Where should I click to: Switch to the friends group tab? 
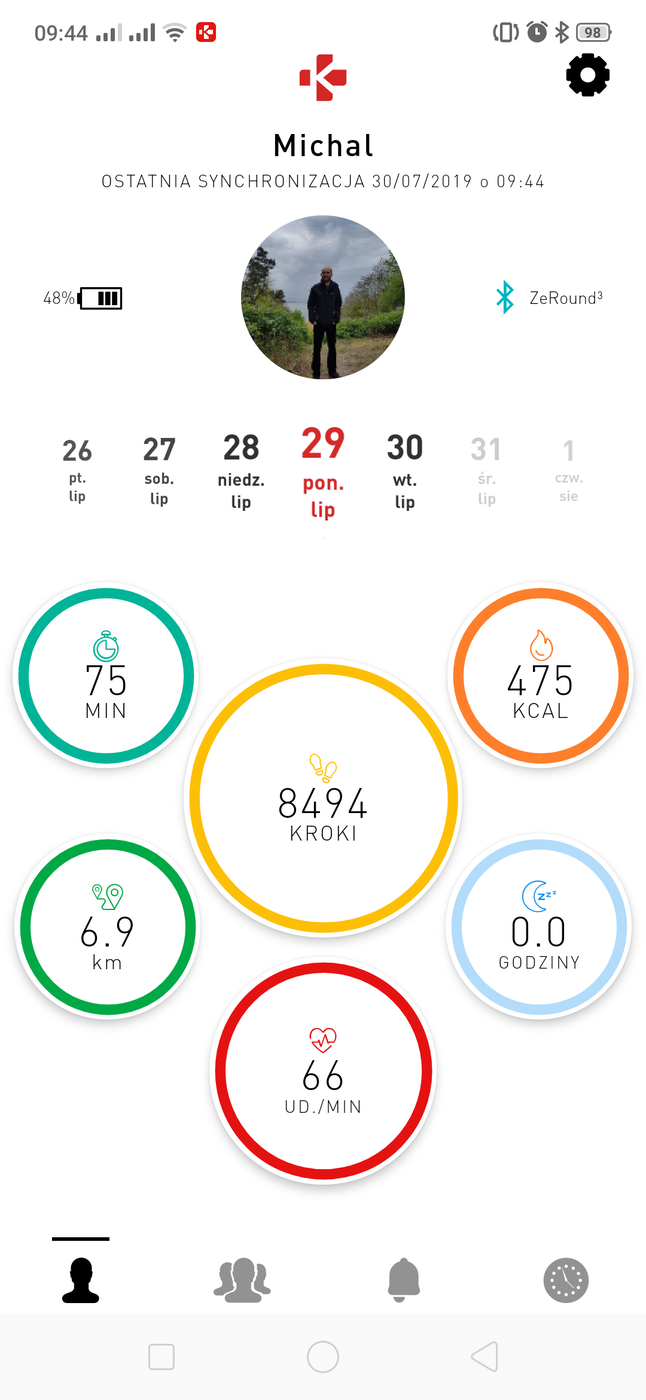coord(242,1279)
